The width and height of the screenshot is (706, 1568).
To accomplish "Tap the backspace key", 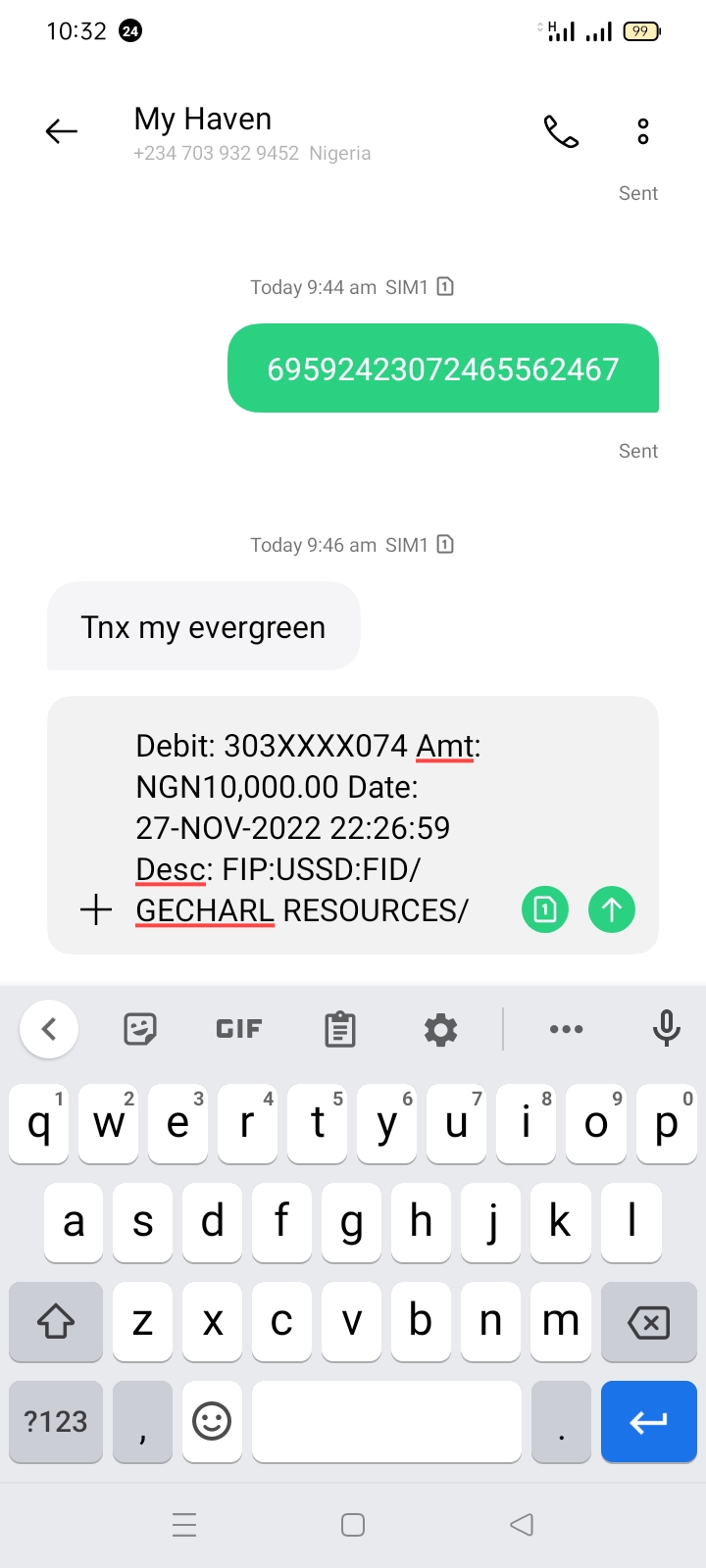I will pos(649,1322).
